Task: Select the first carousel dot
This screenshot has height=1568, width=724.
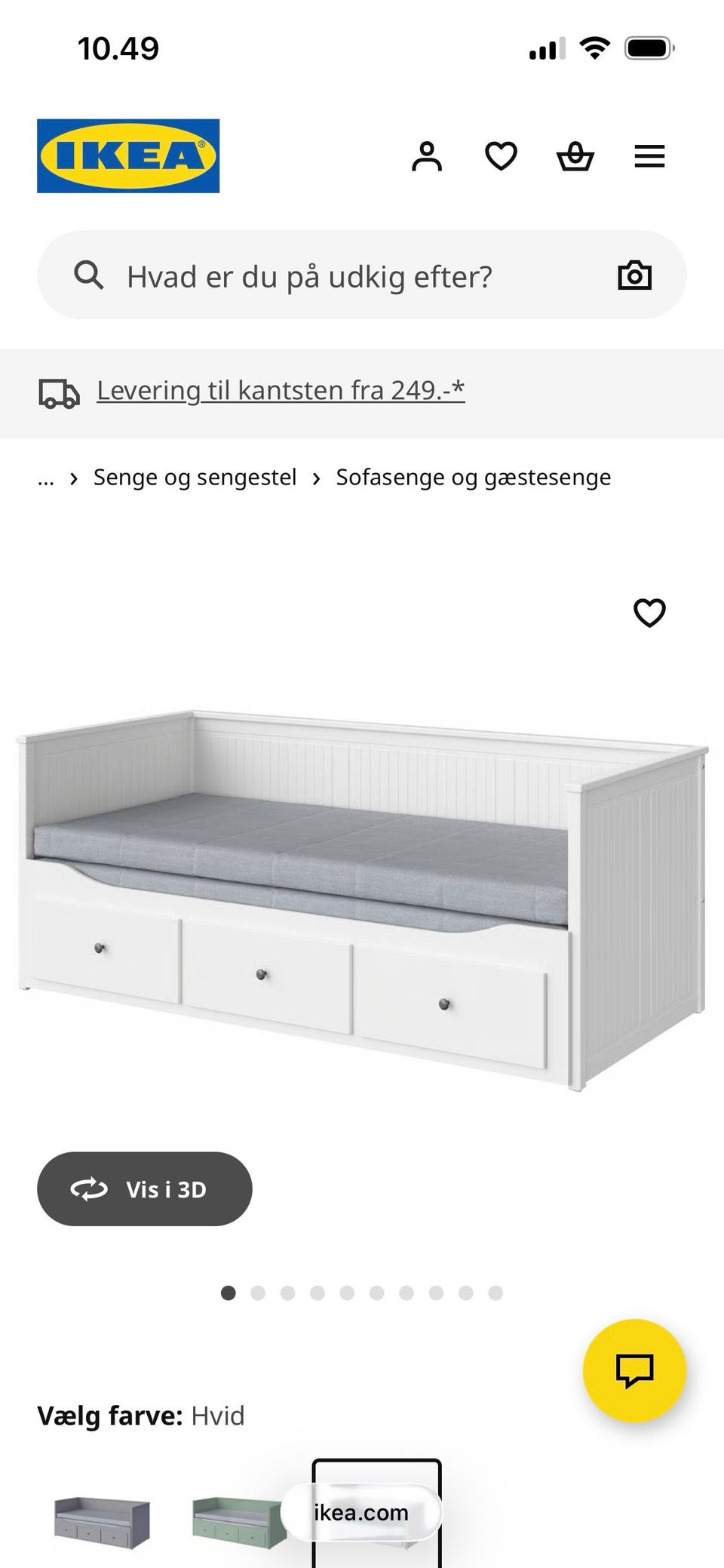Action: coord(228,1291)
